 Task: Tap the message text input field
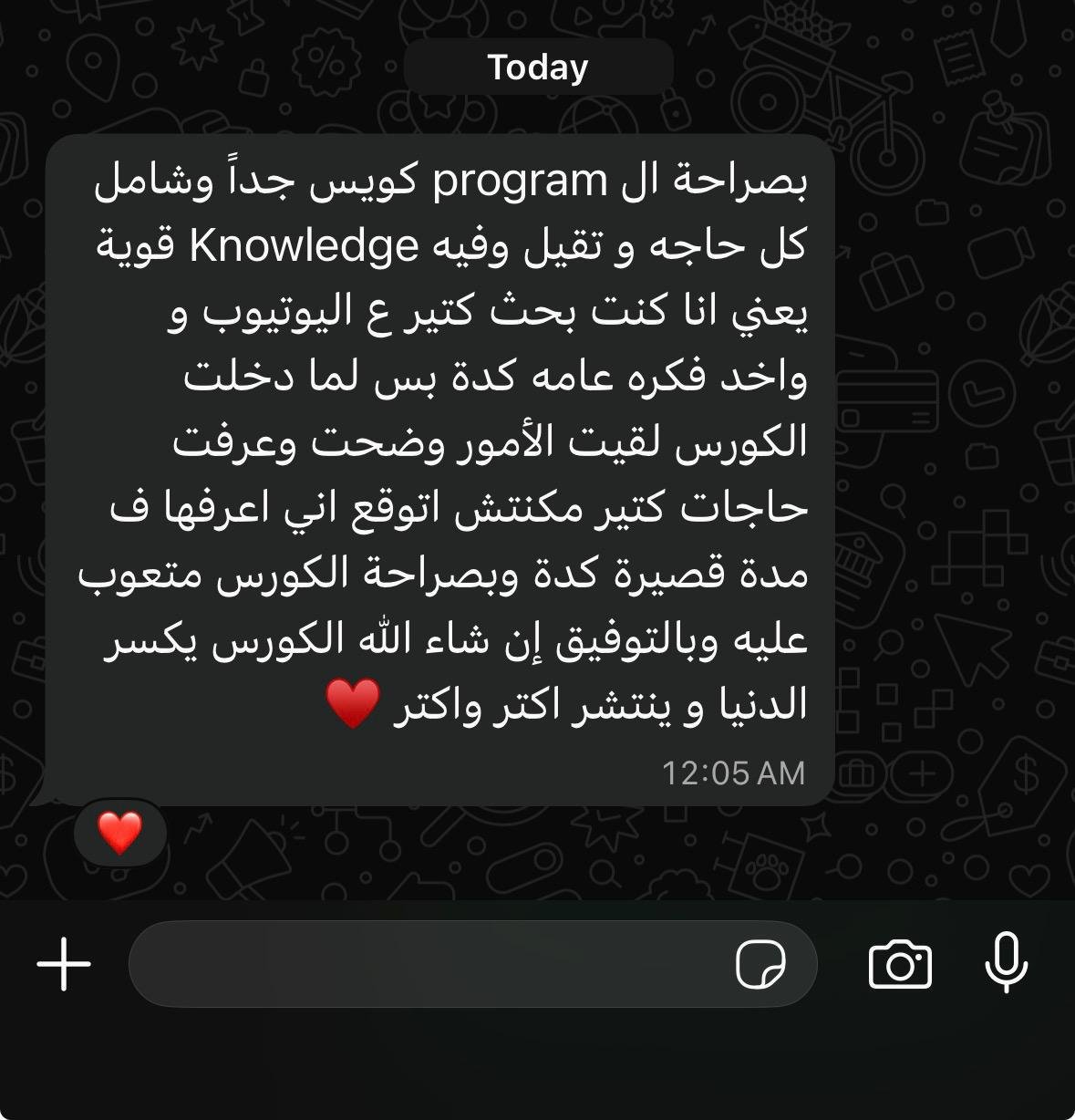click(429, 963)
